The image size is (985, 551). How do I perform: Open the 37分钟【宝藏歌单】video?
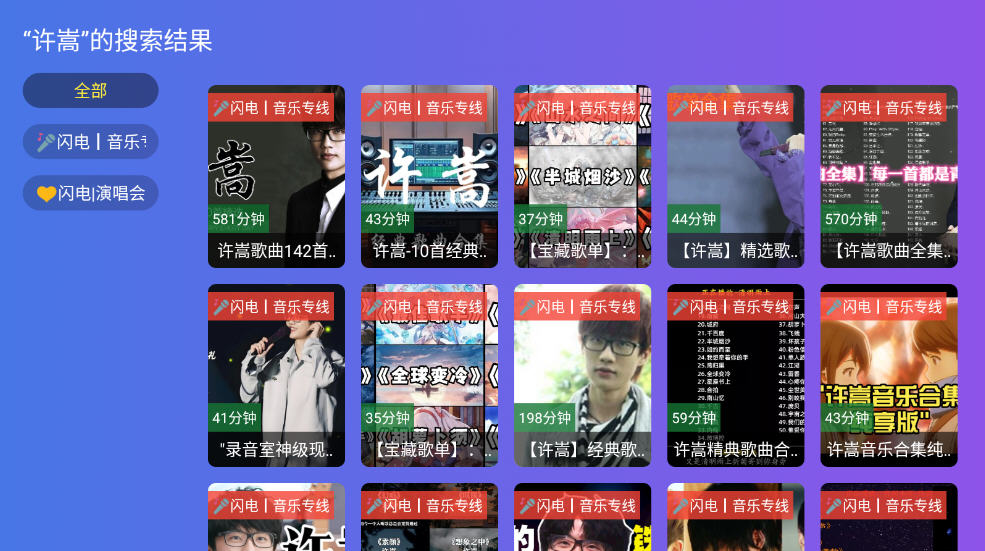click(x=582, y=176)
